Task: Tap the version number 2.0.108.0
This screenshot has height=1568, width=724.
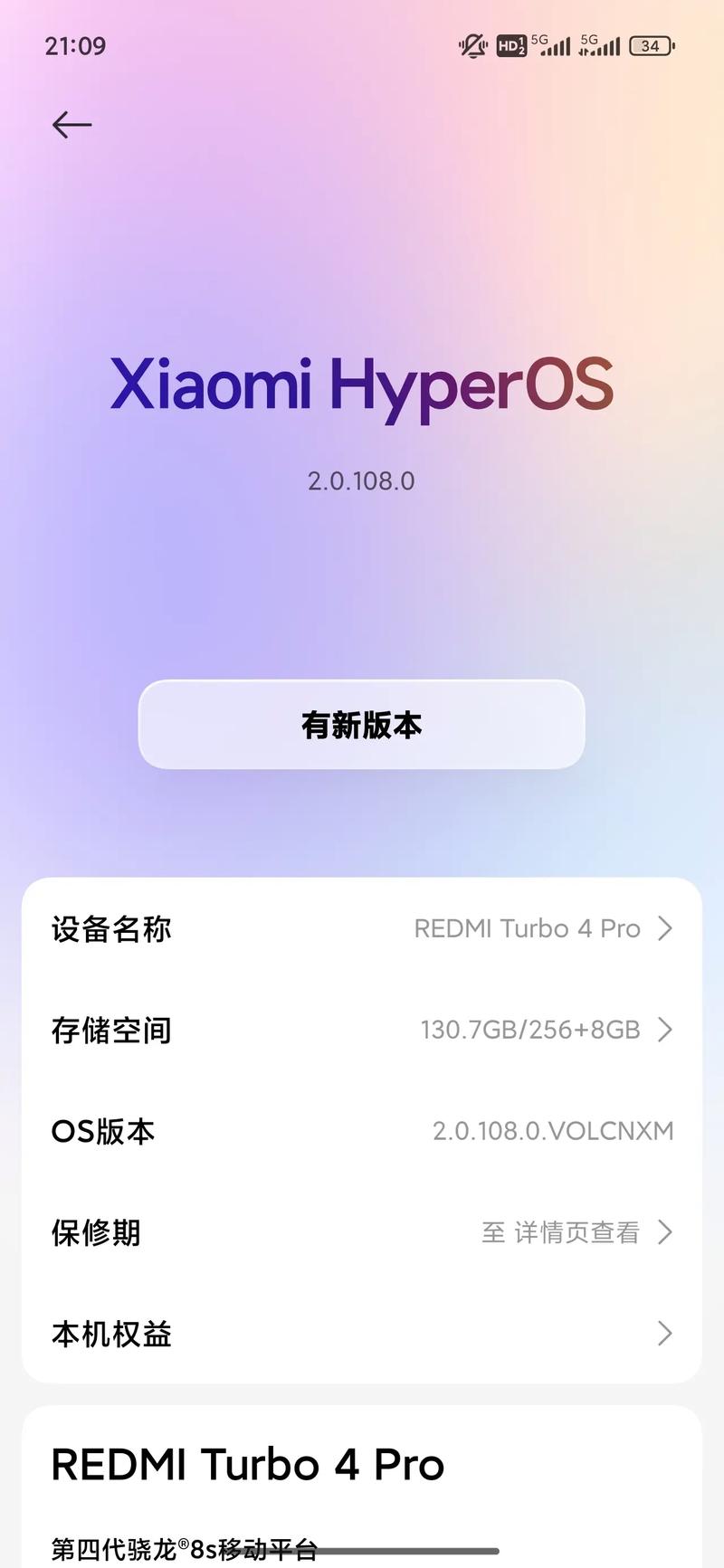Action: 362,481
